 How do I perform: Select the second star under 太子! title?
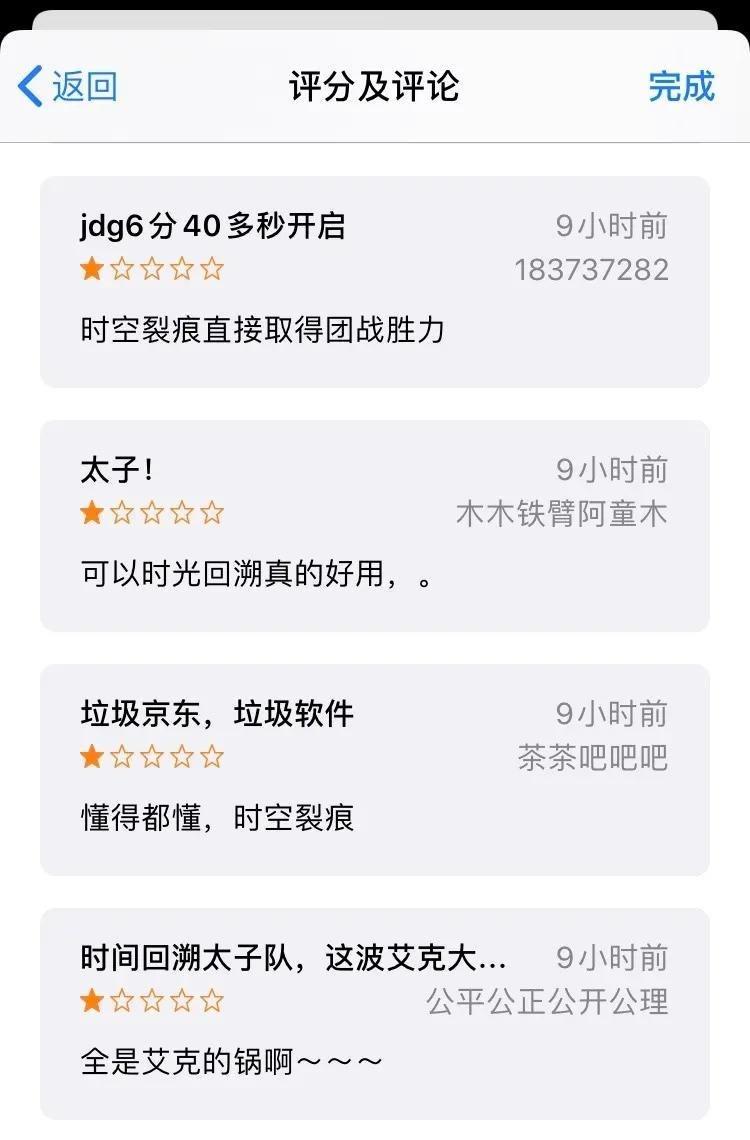[x=122, y=511]
